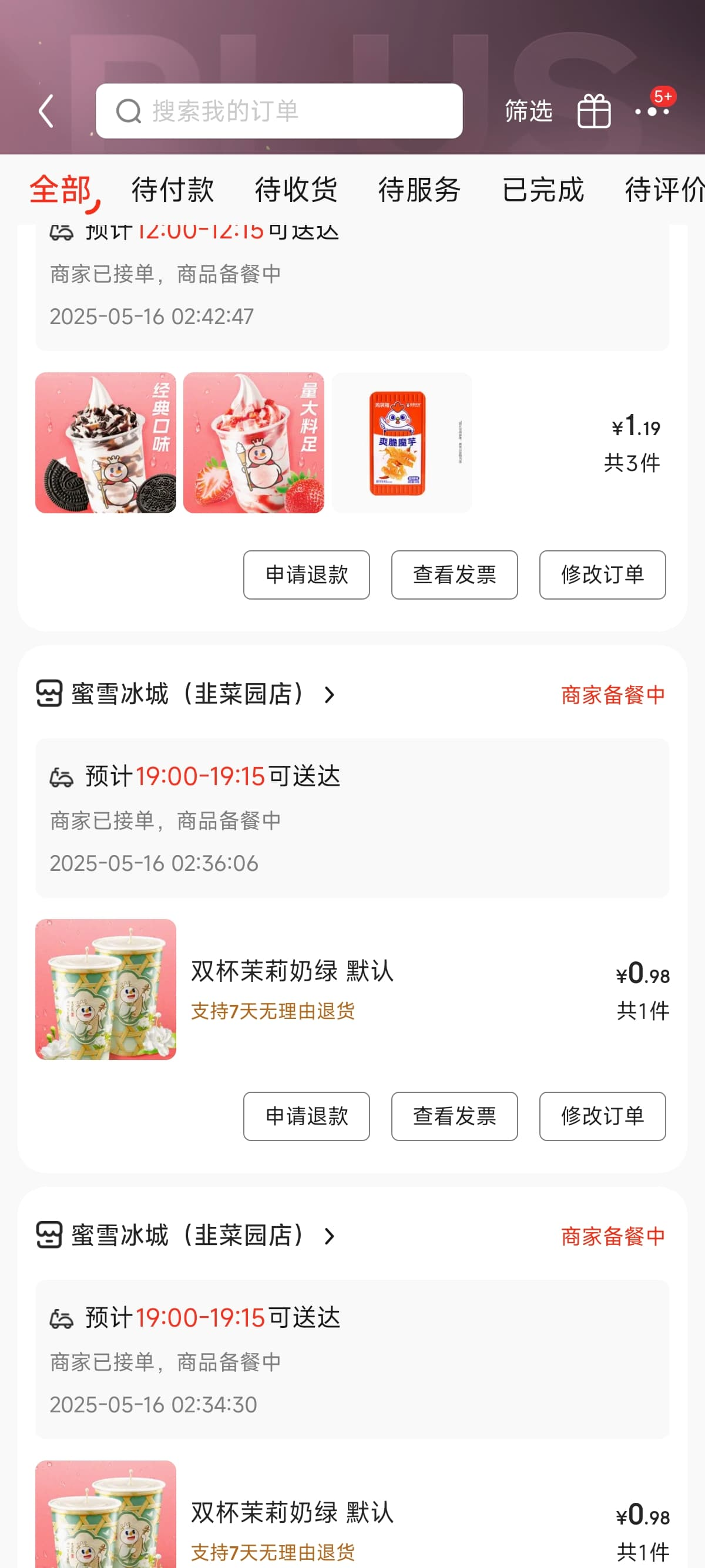The width and height of the screenshot is (705, 1568).
Task: Tap the search my orders field
Action: point(279,111)
